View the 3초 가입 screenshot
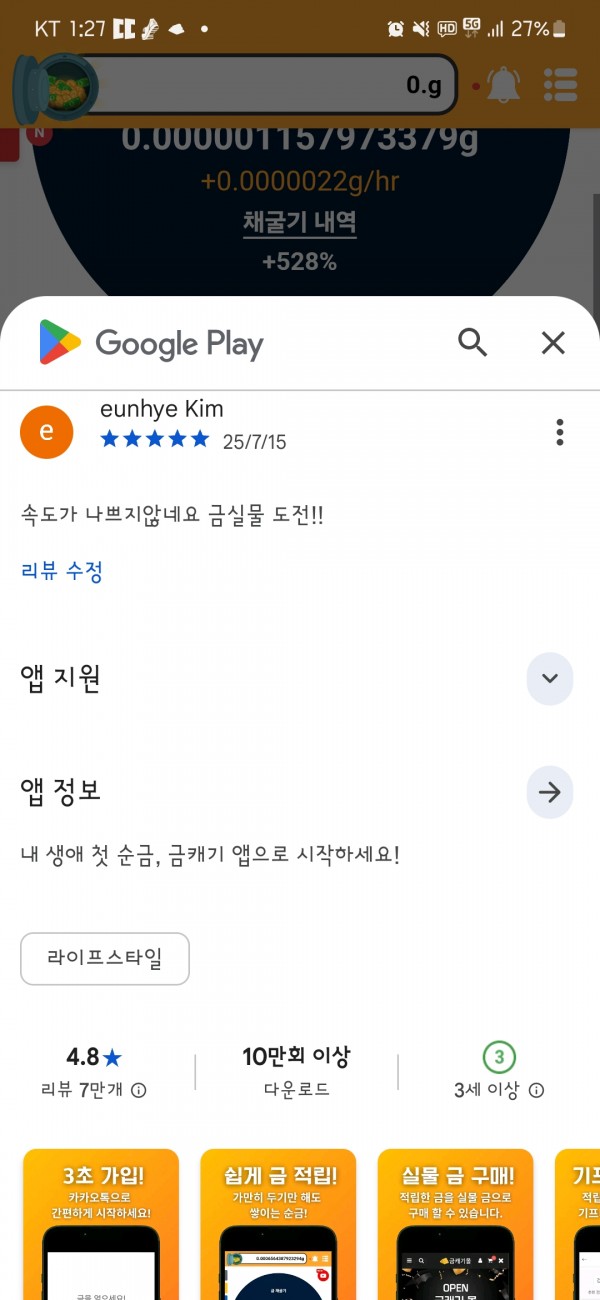Screen dimensions: 600x1300 tap(102, 1224)
